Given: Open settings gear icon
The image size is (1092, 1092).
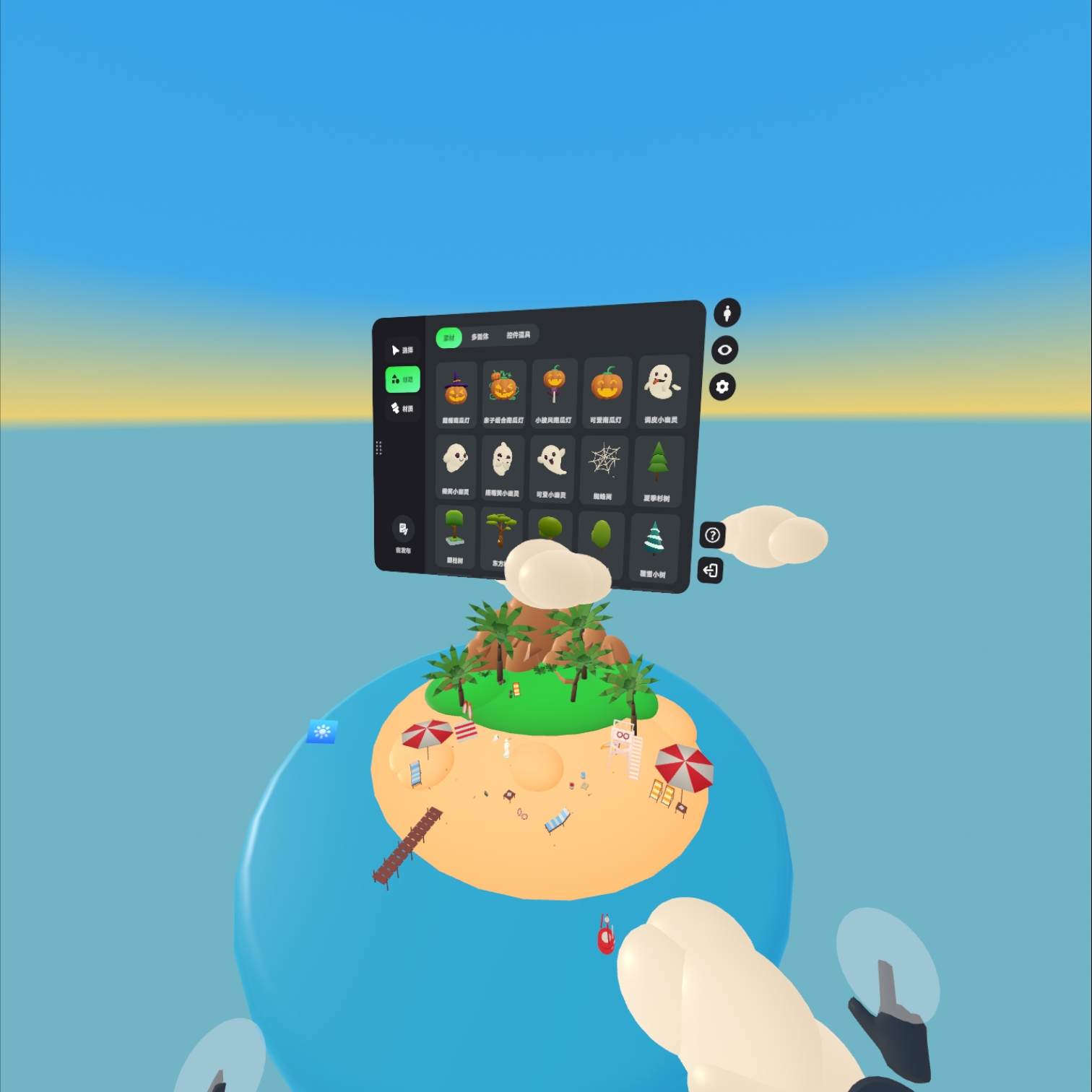Looking at the screenshot, I should pyautogui.click(x=722, y=387).
